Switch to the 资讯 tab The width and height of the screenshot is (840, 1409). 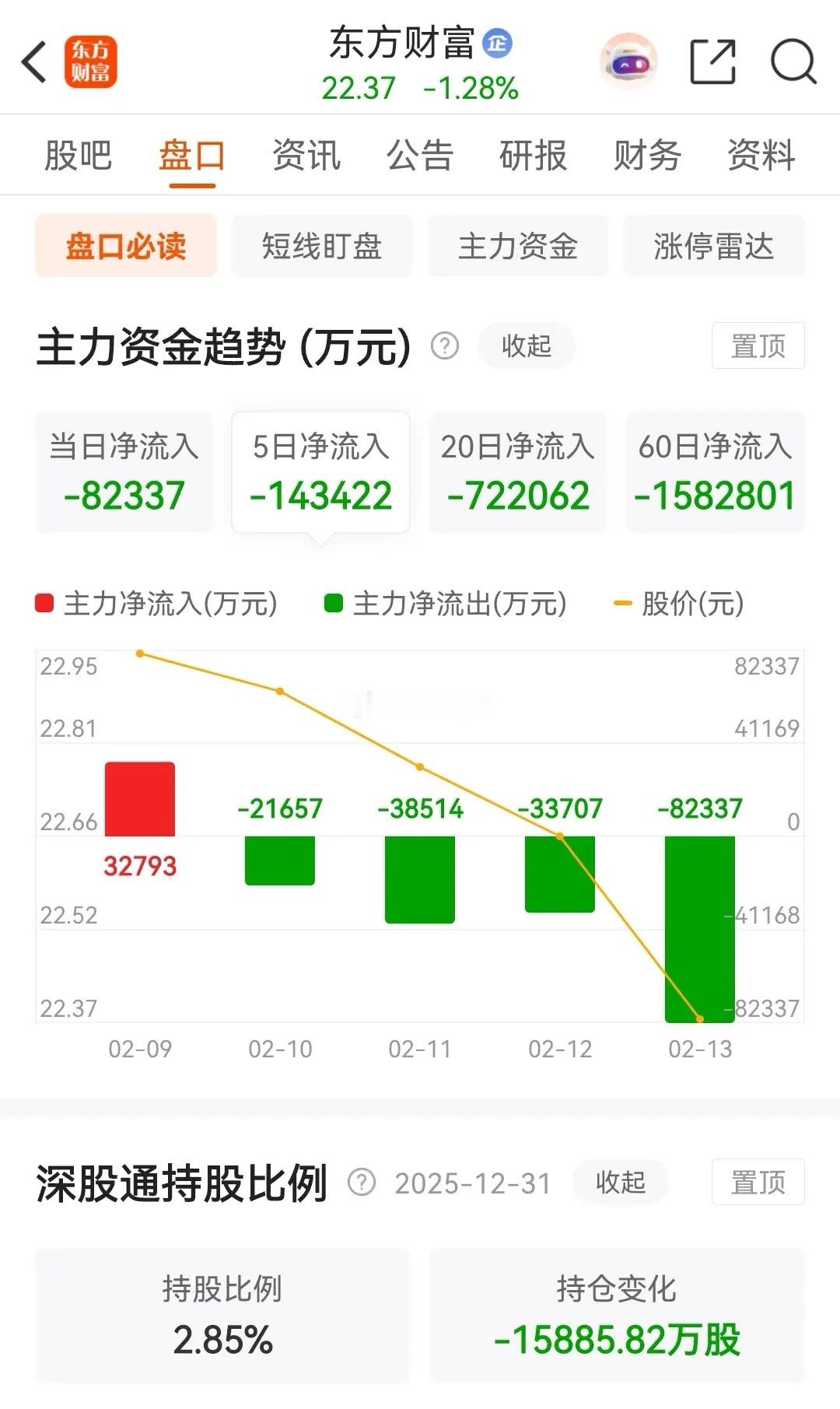click(x=306, y=156)
